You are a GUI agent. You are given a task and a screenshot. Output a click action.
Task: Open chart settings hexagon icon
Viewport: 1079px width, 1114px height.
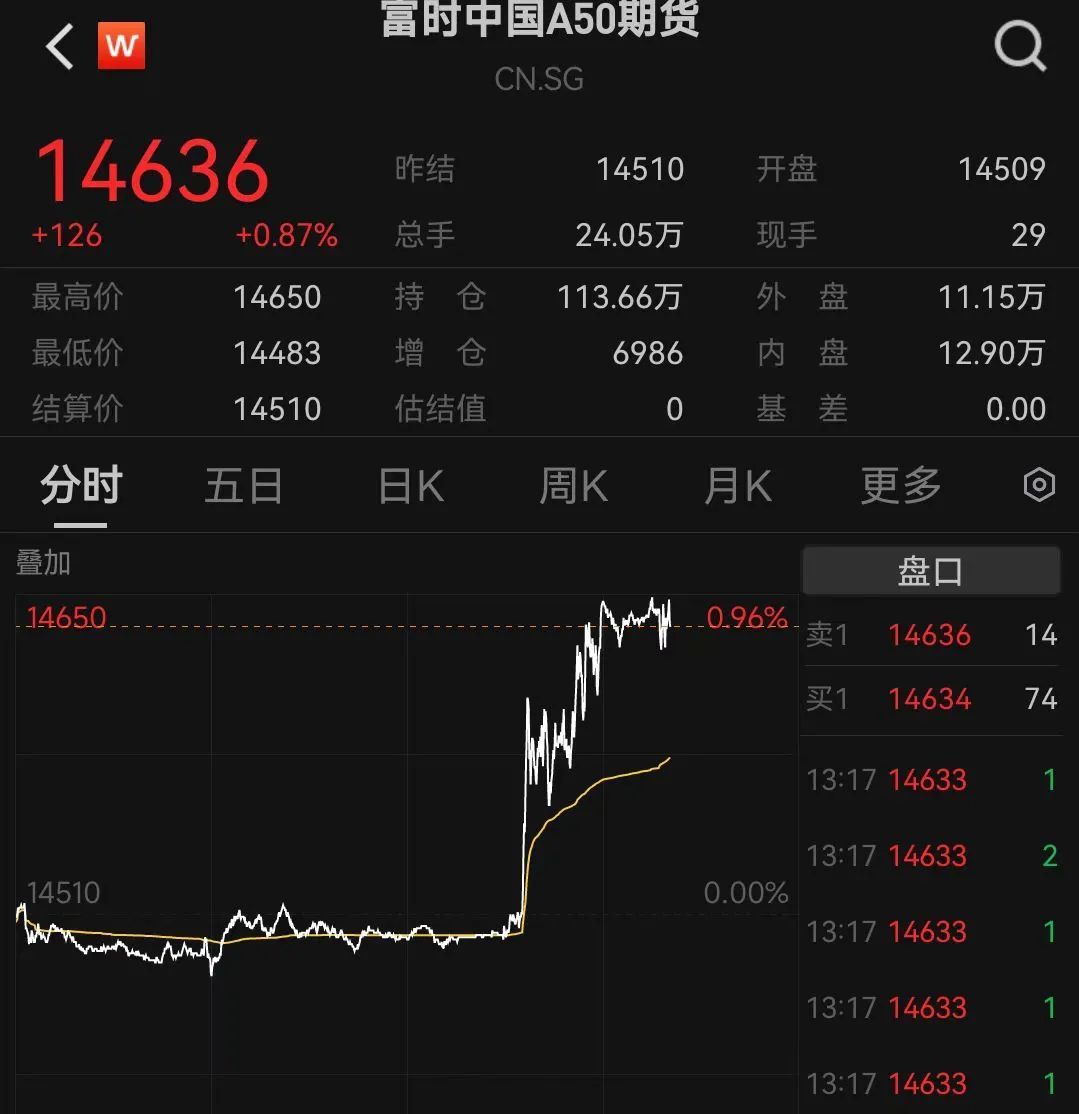pos(1040,486)
